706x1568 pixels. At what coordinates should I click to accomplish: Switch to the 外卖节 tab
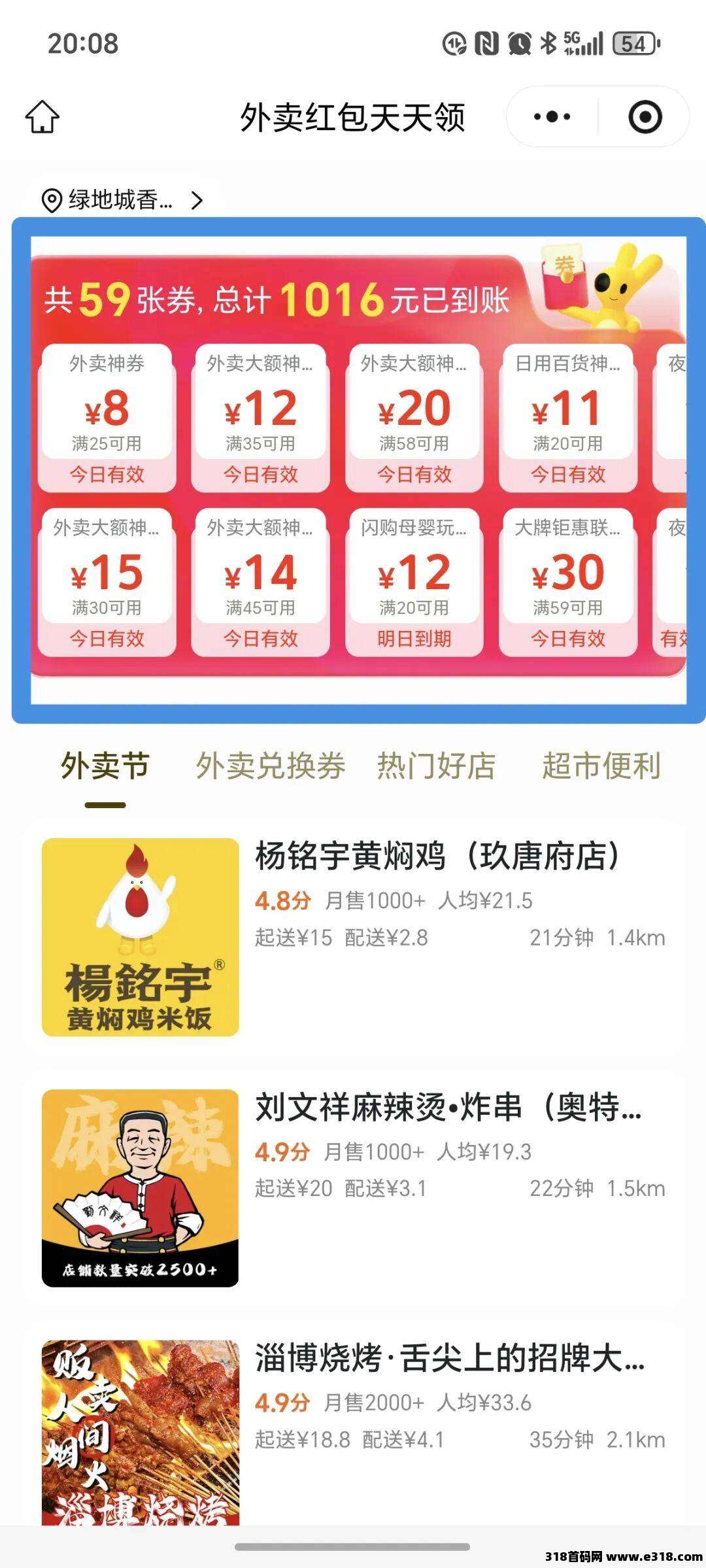[105, 766]
